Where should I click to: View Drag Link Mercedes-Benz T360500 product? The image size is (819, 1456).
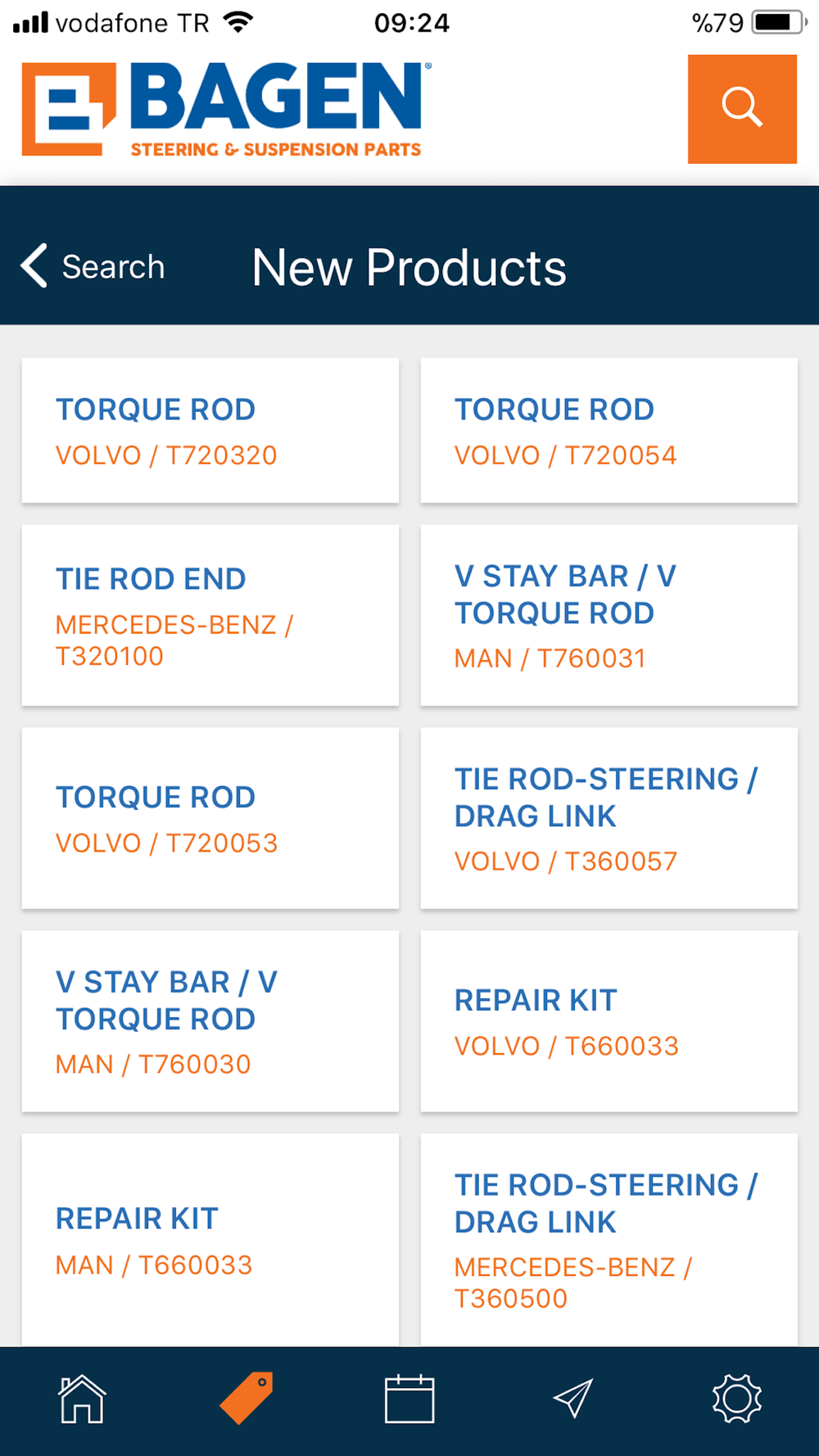pos(609,1241)
